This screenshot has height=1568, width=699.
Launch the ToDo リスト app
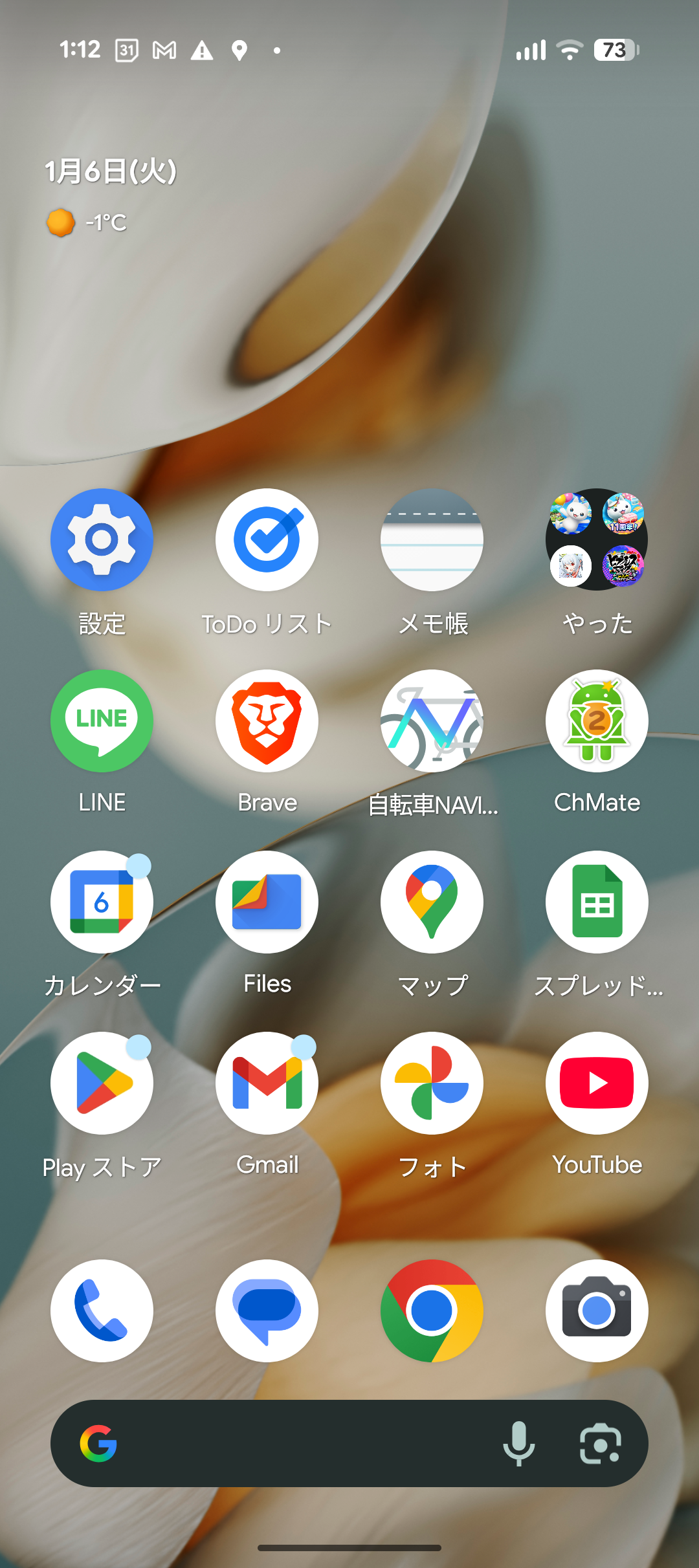[x=267, y=539]
